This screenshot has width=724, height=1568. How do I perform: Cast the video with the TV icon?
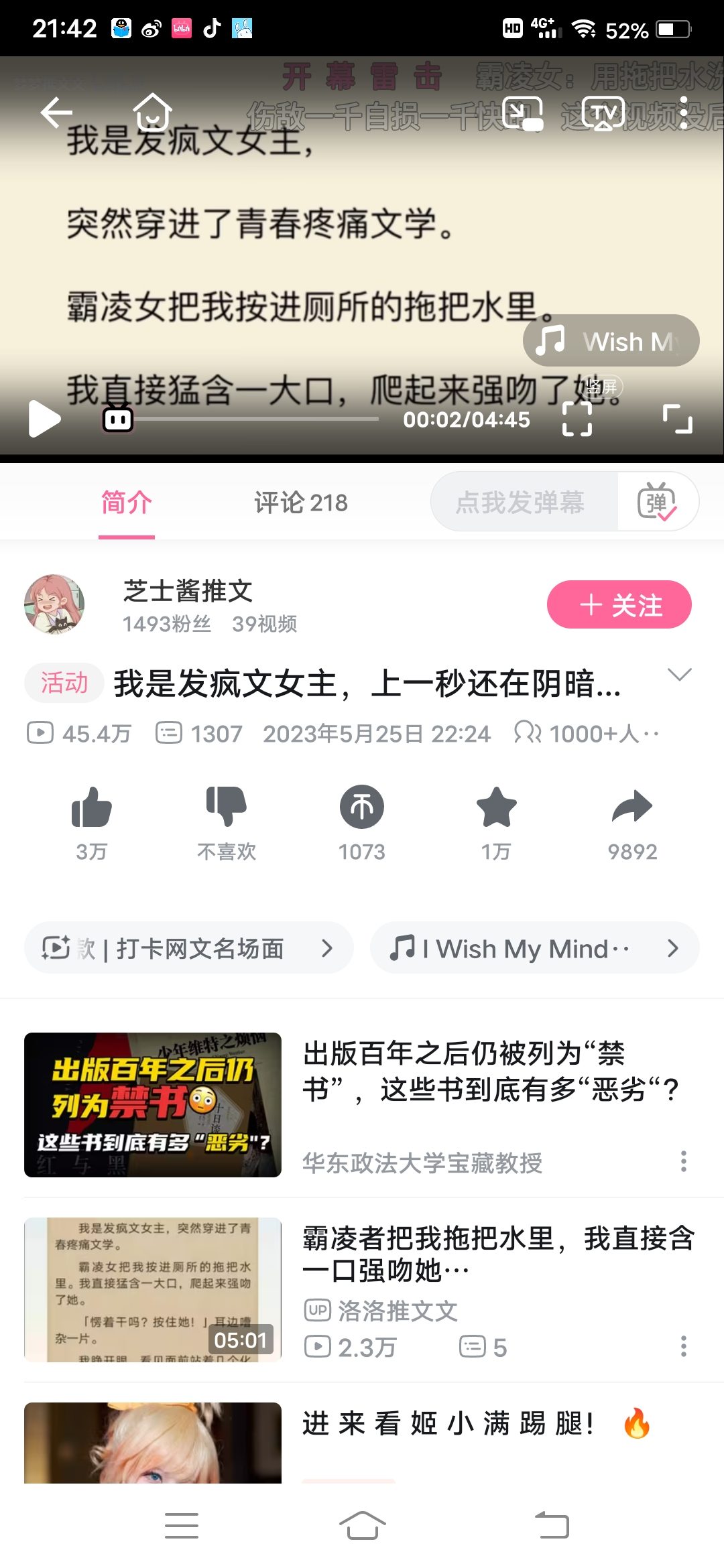tap(603, 113)
